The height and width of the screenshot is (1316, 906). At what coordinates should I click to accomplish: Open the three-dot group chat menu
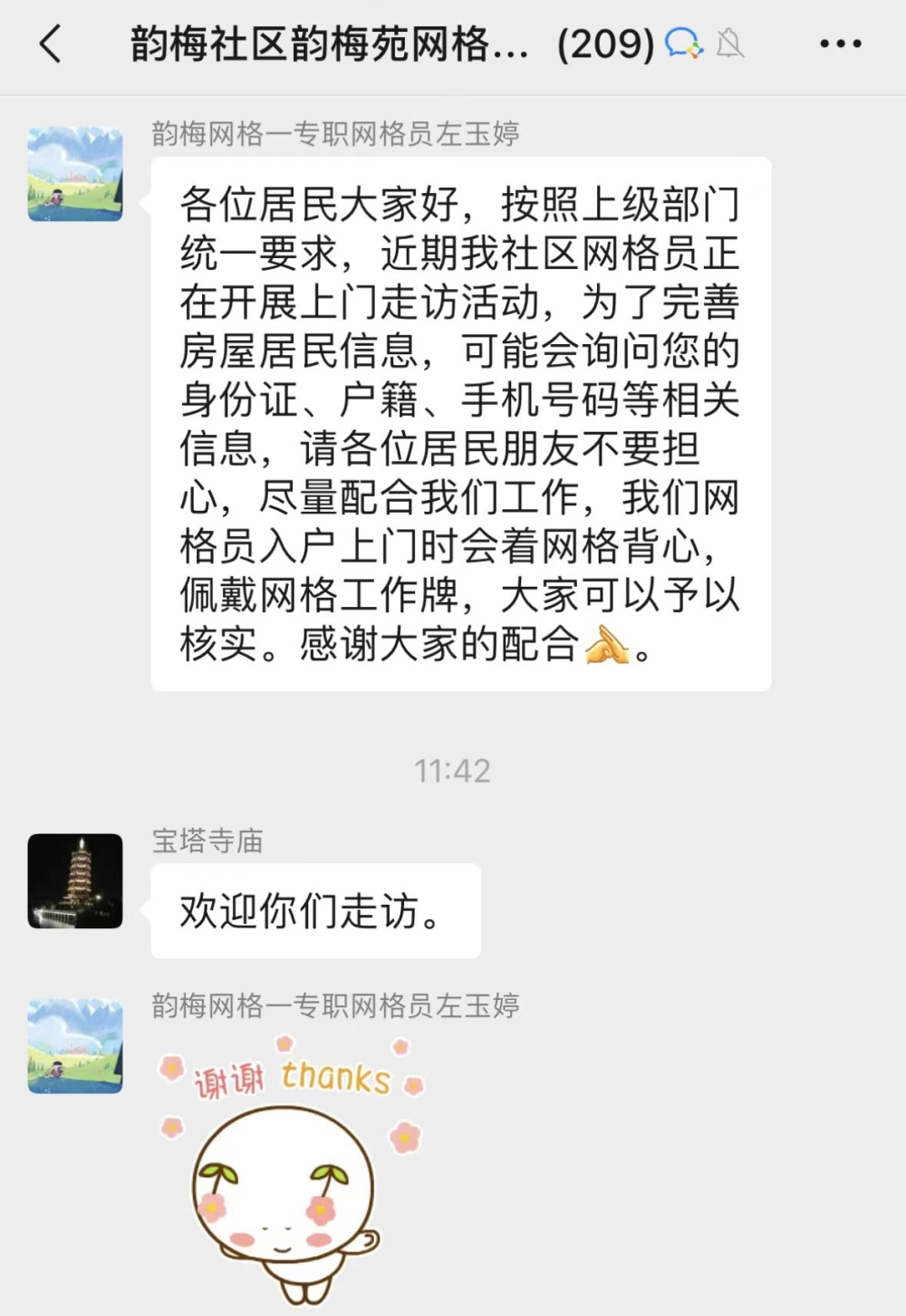840,43
